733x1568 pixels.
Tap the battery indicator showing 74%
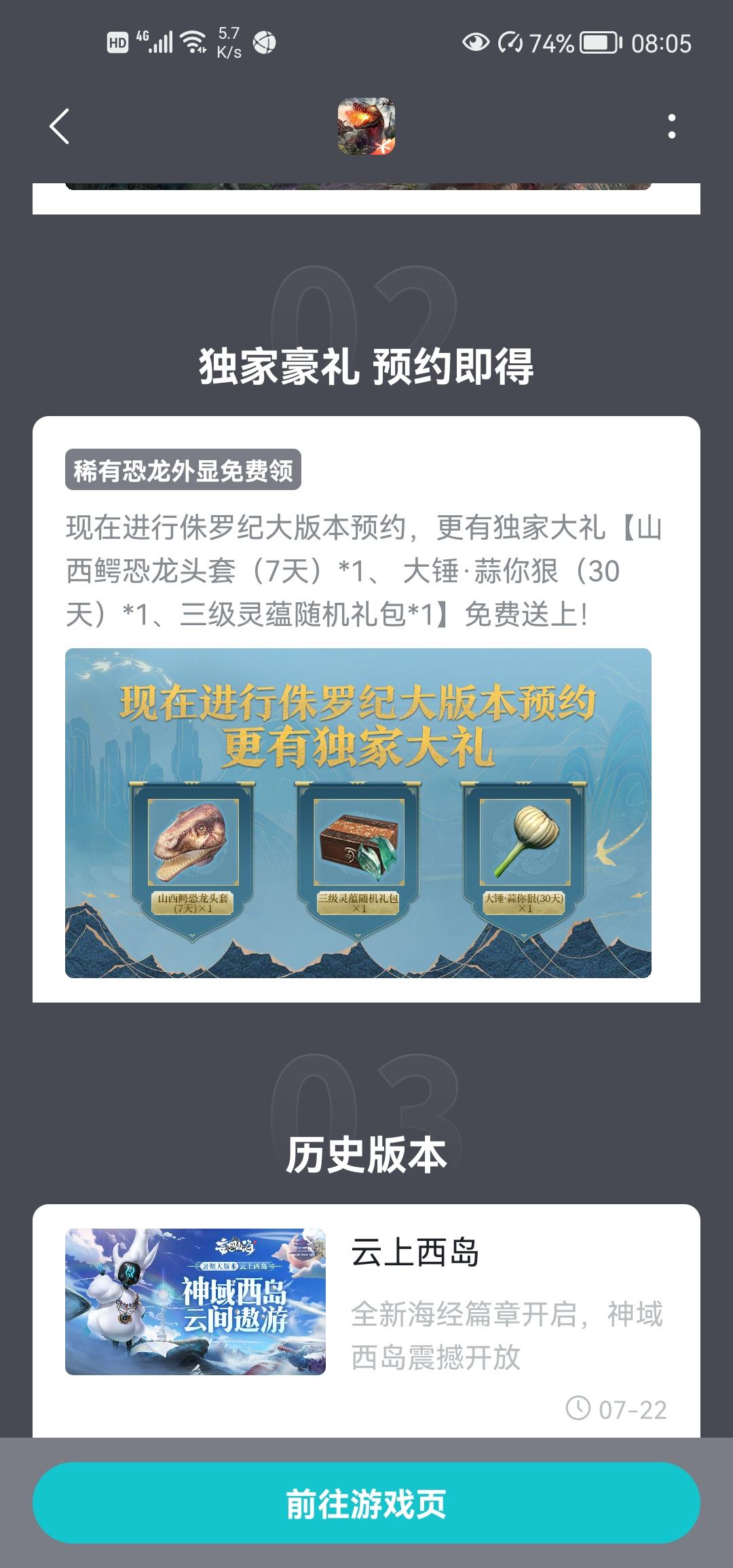point(593,41)
